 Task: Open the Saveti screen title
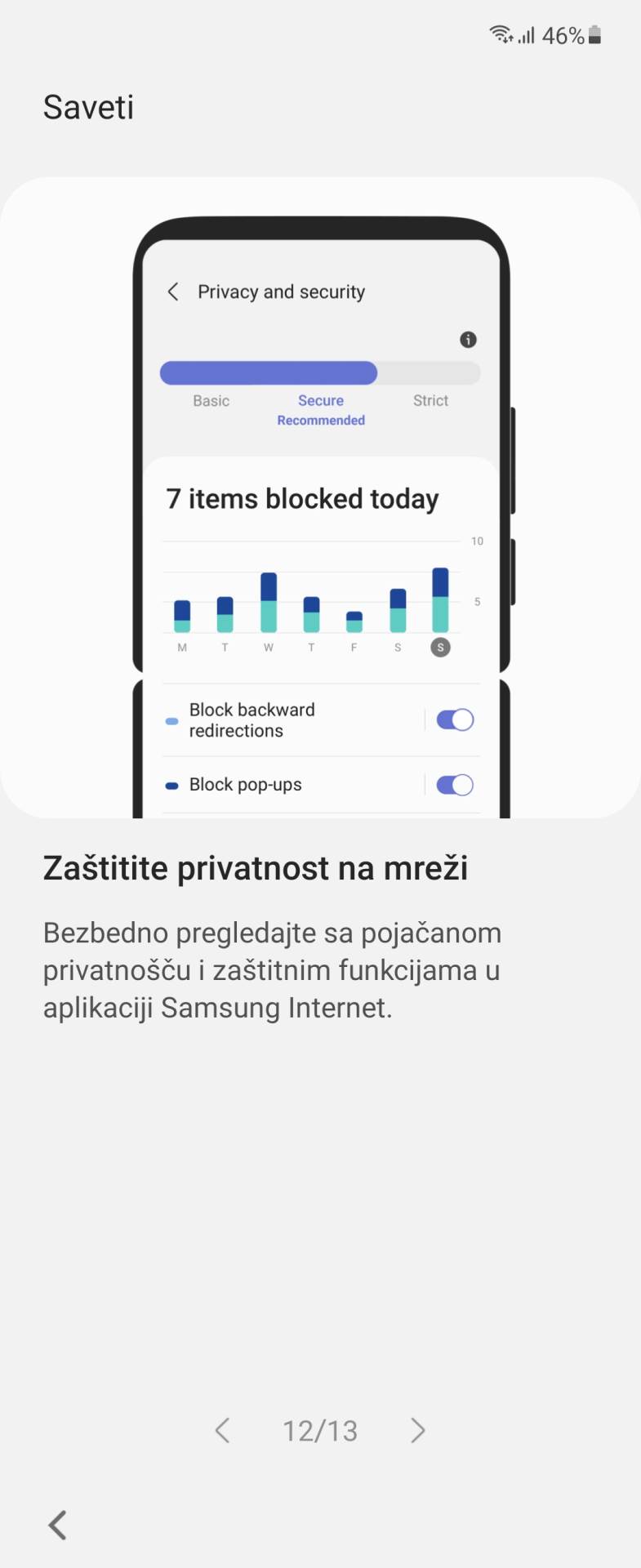point(88,106)
